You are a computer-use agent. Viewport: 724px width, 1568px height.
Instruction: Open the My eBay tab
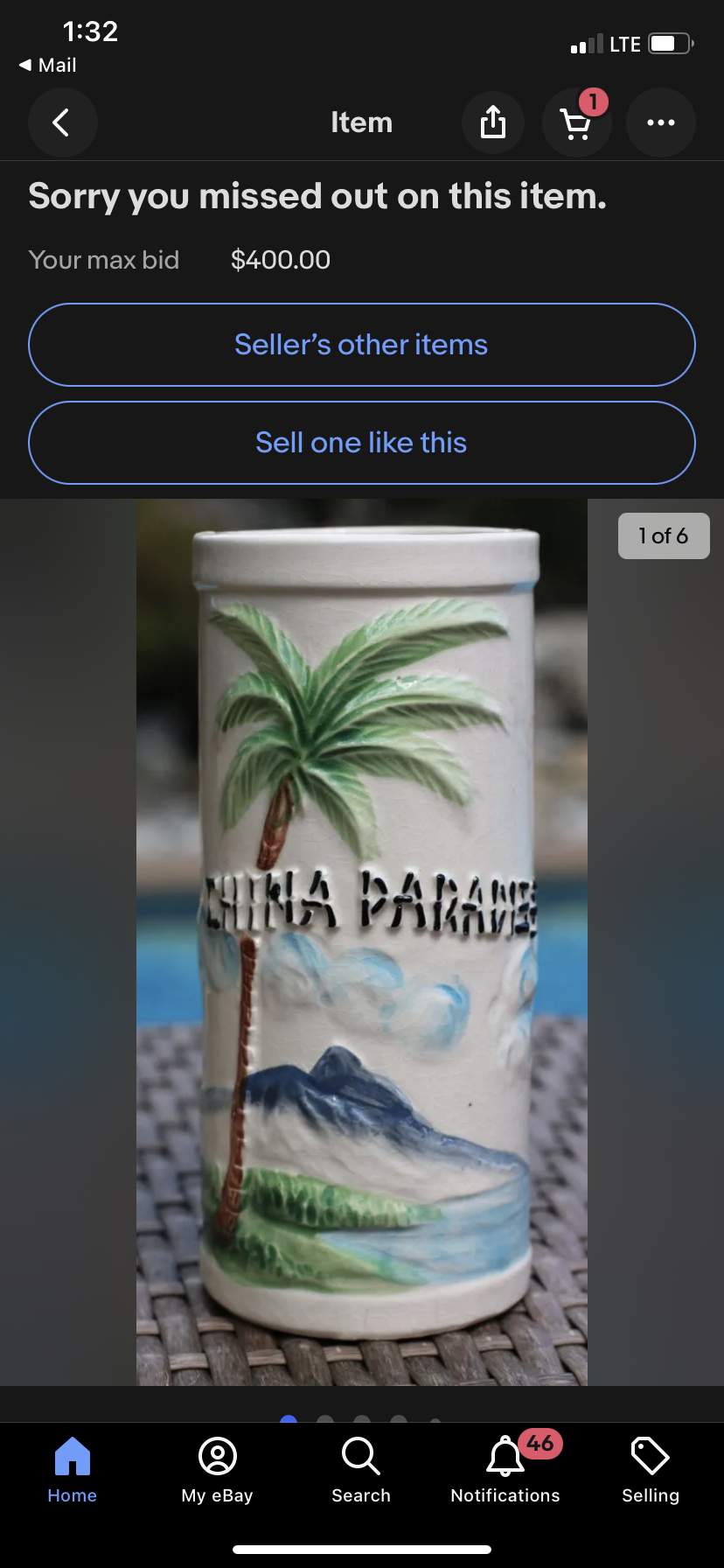218,1470
